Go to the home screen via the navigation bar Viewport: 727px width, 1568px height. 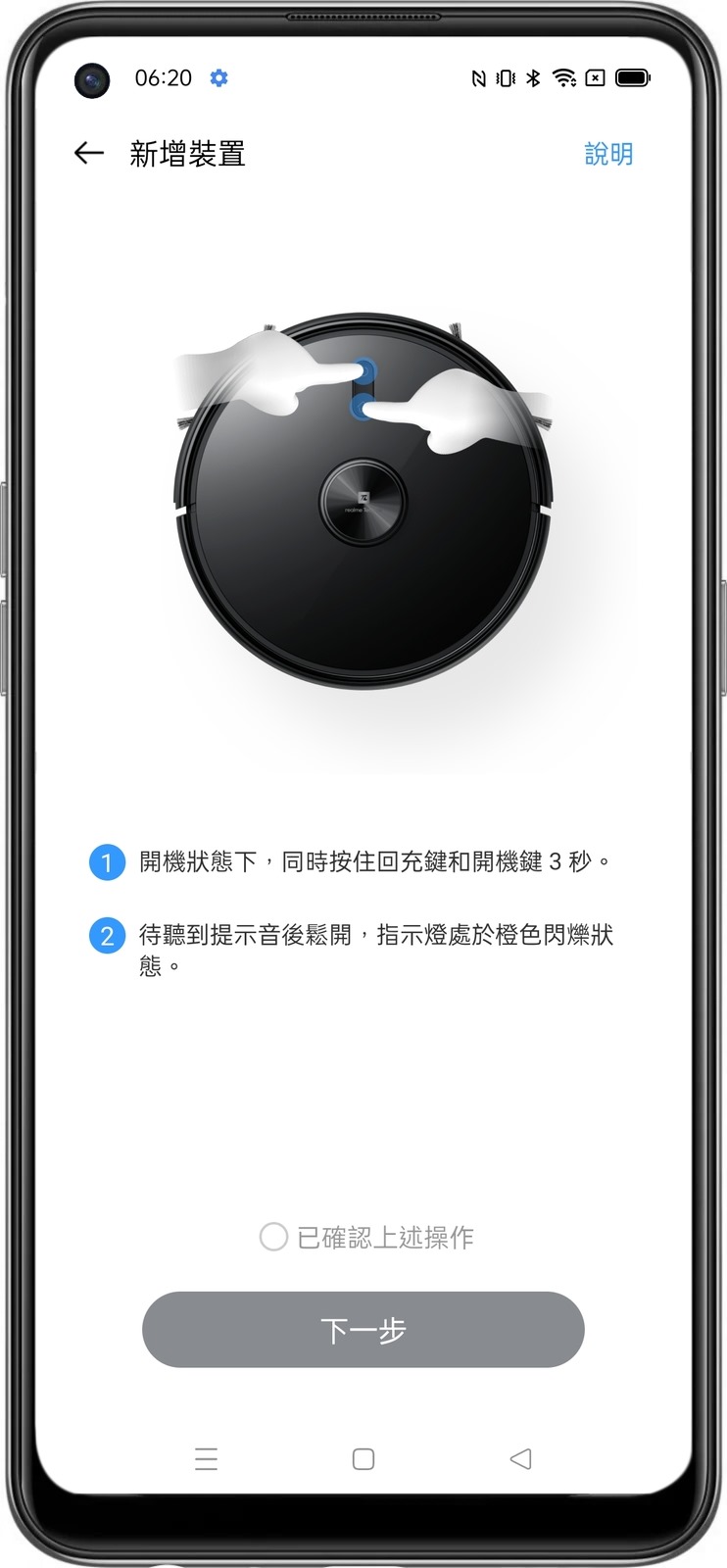click(x=363, y=1459)
